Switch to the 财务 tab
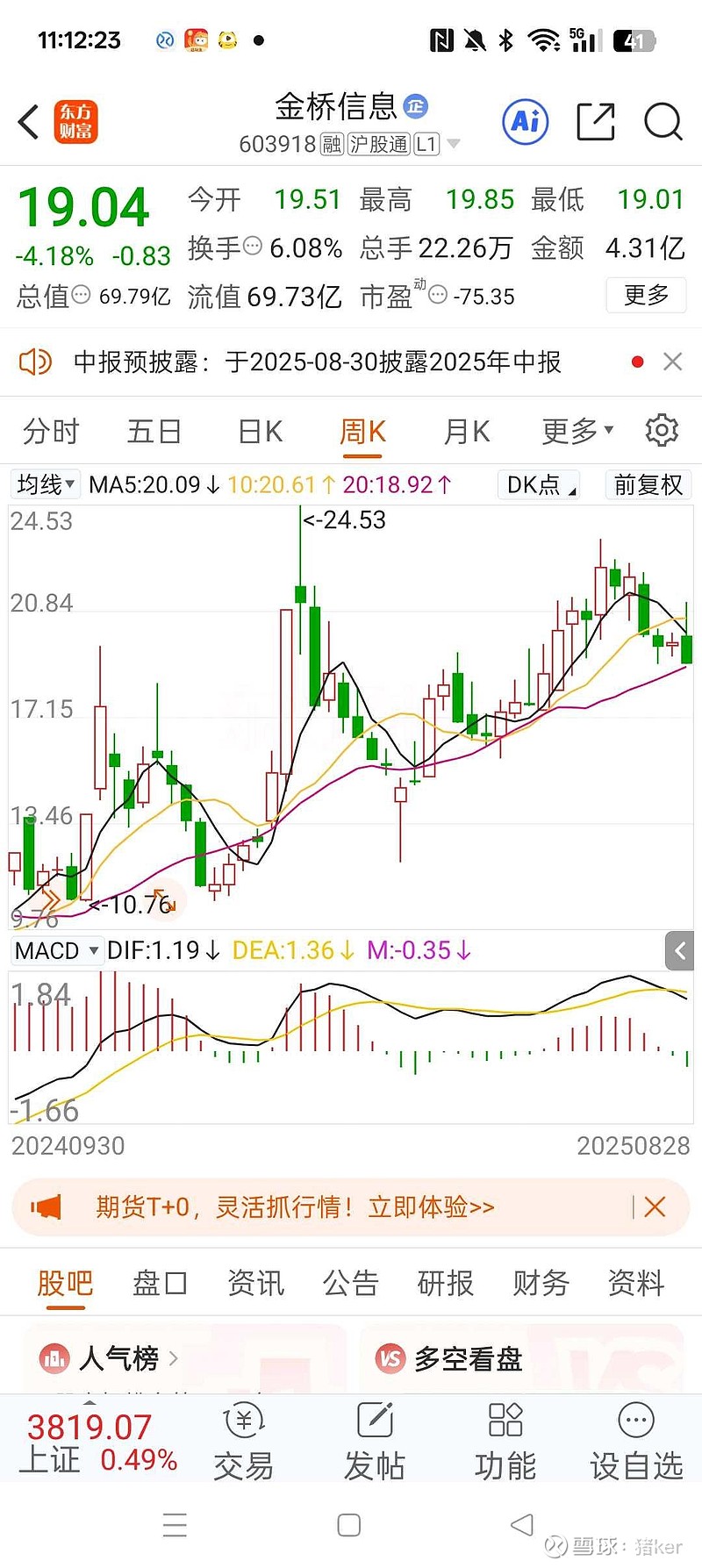702x1568 pixels. [541, 1283]
